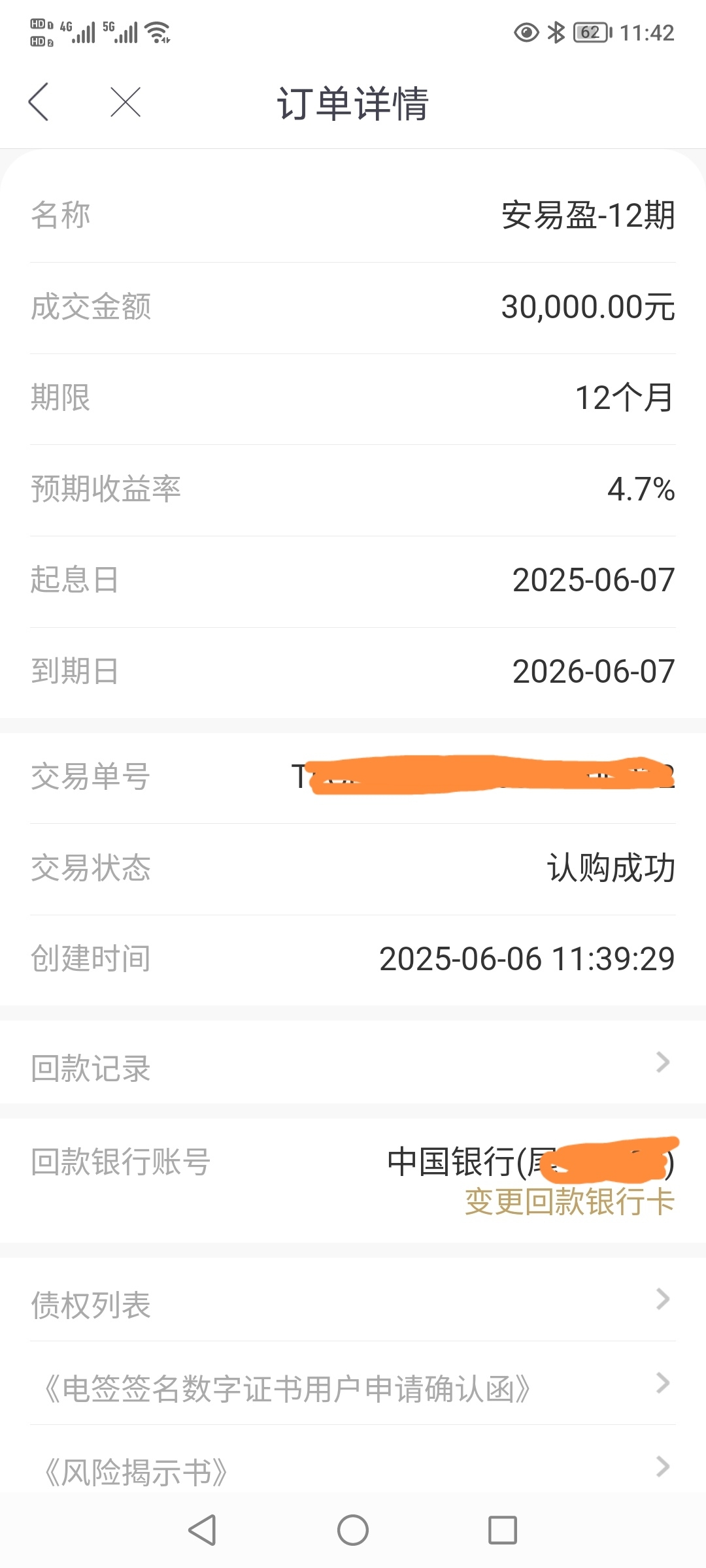Open system recent apps

pos(503,1530)
